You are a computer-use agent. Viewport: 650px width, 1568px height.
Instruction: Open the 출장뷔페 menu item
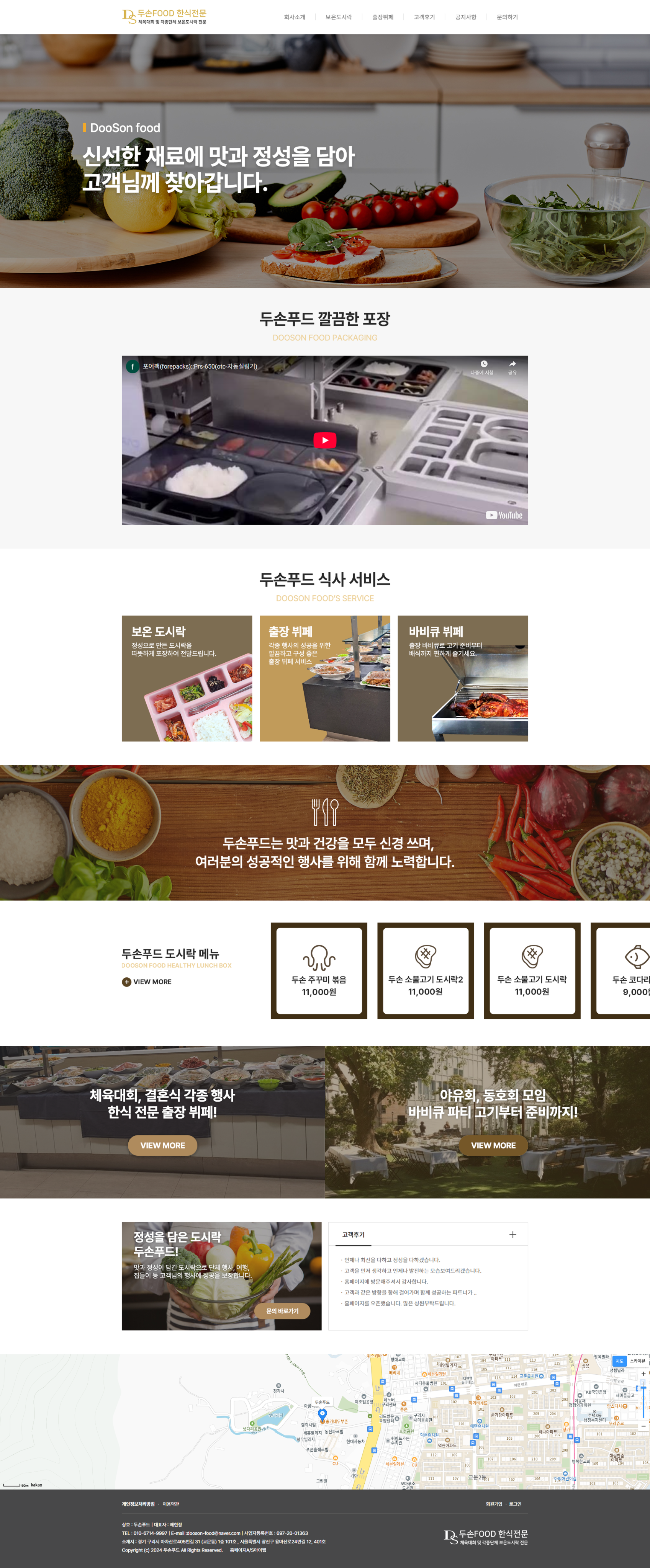point(383,17)
